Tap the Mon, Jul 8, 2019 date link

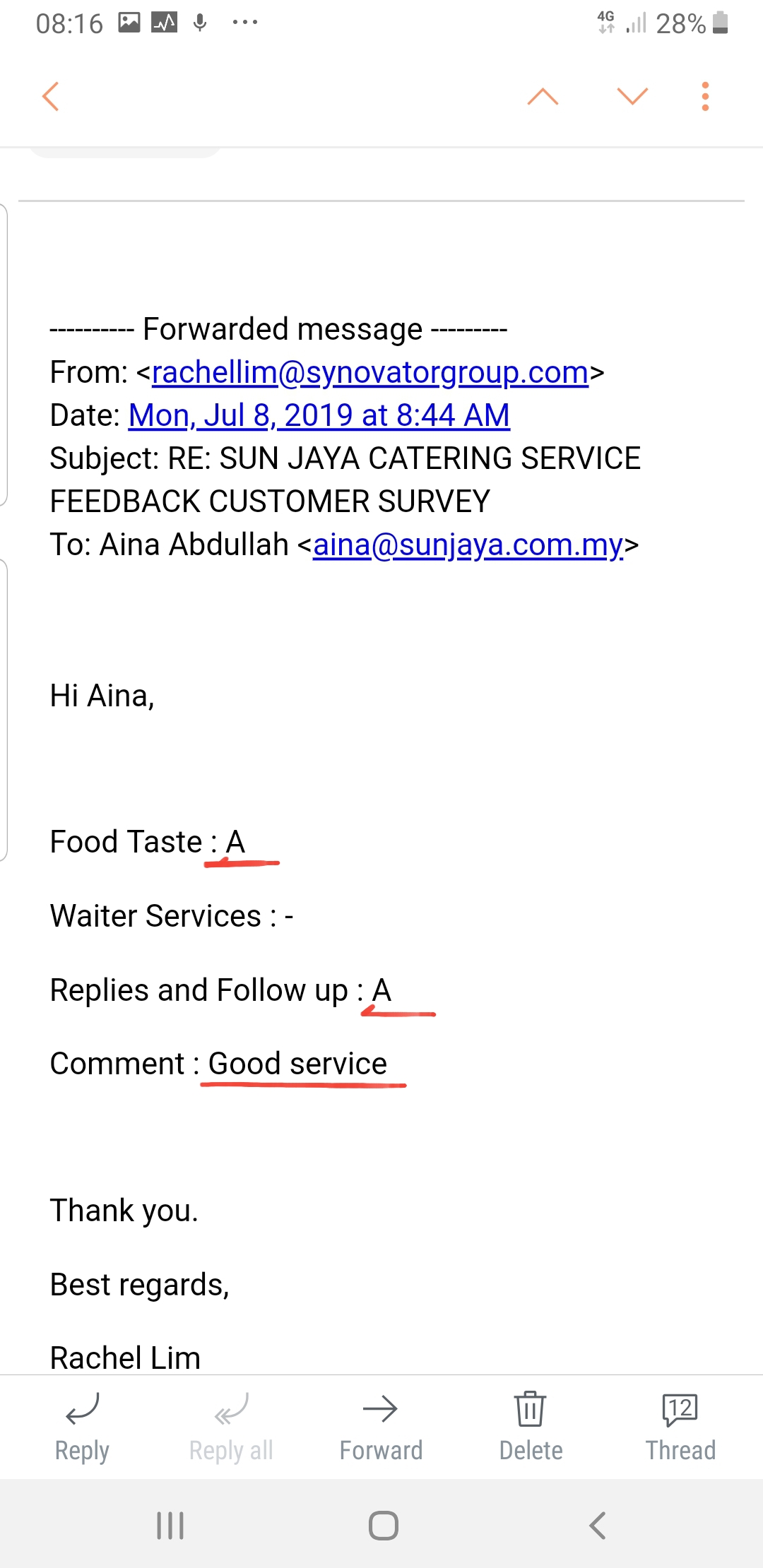click(x=319, y=415)
